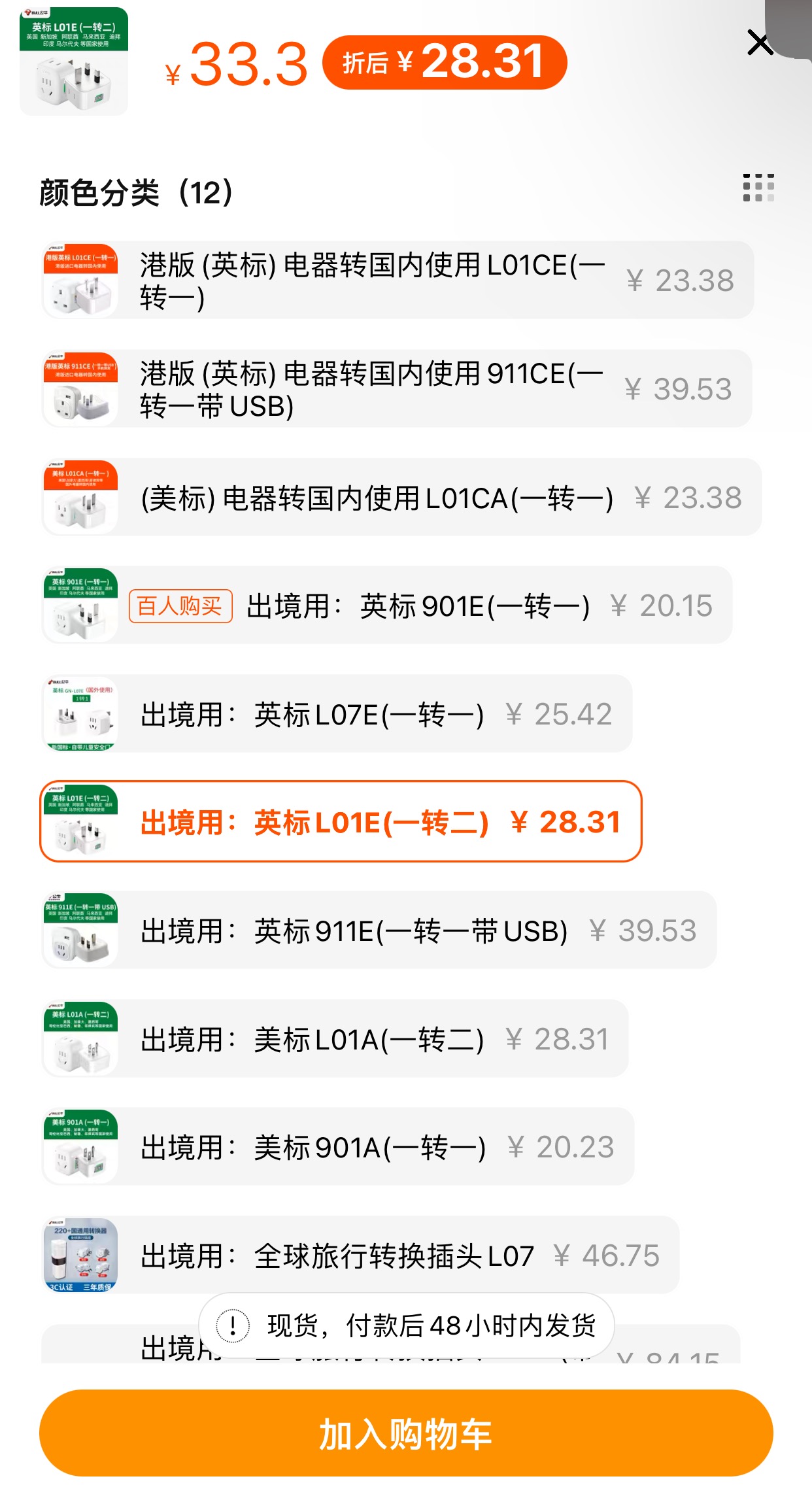The height and width of the screenshot is (1485, 812).
Task: Click the 美标 L01CA adapter thumbnail
Action: (x=81, y=497)
